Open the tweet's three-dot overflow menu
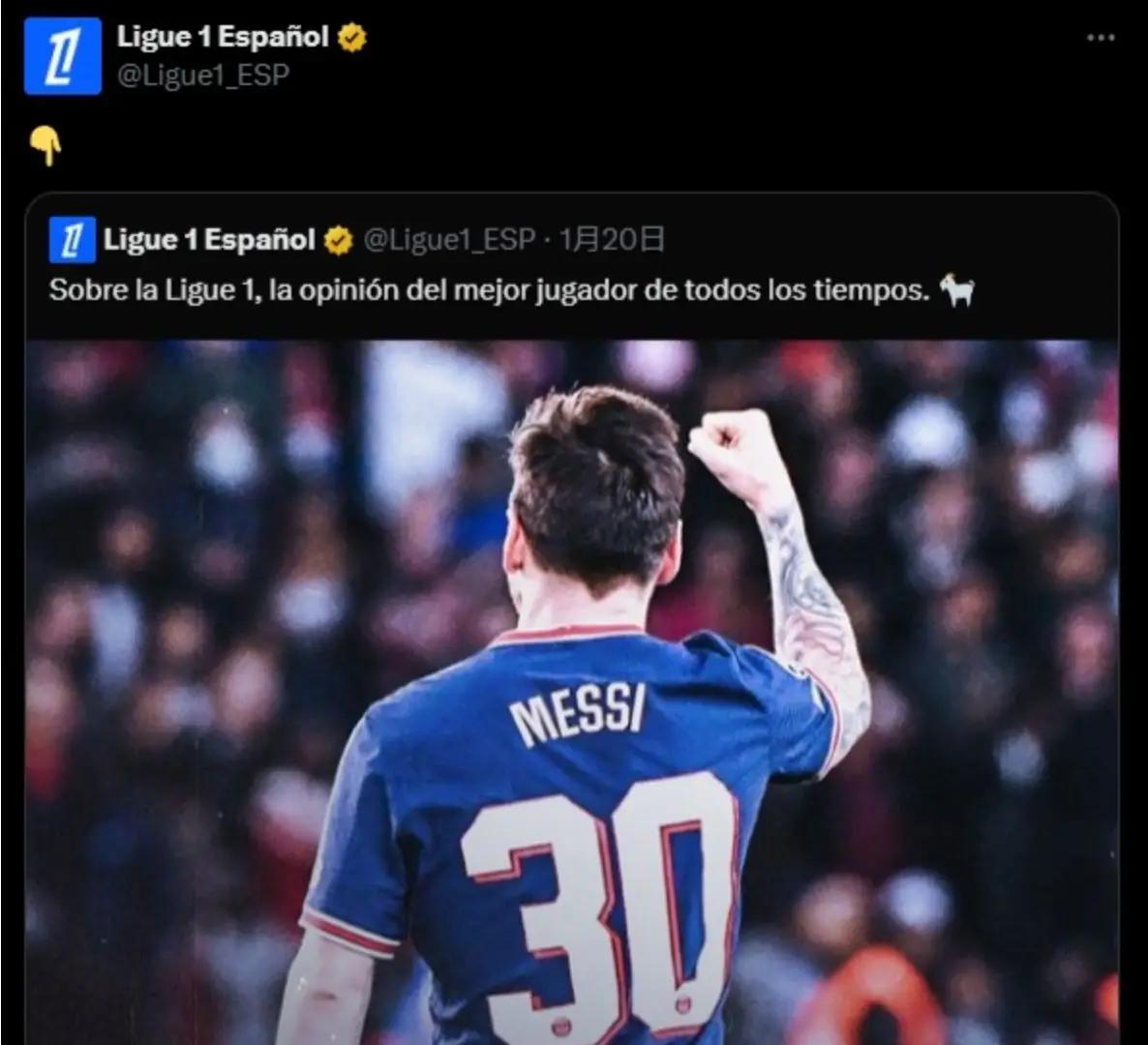This screenshot has height=1045, width=1148. click(1101, 38)
